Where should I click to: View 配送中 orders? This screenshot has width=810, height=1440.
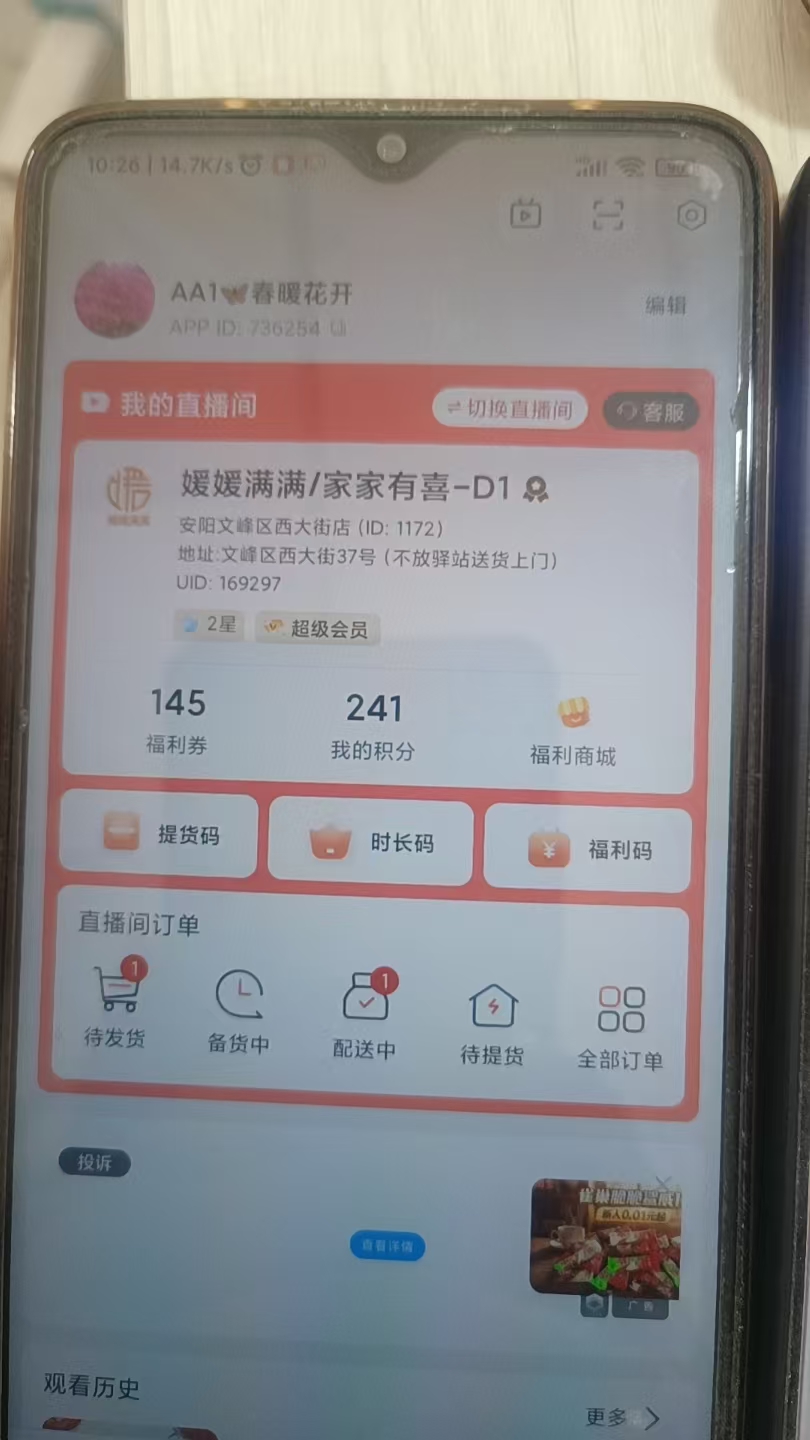(x=364, y=1016)
